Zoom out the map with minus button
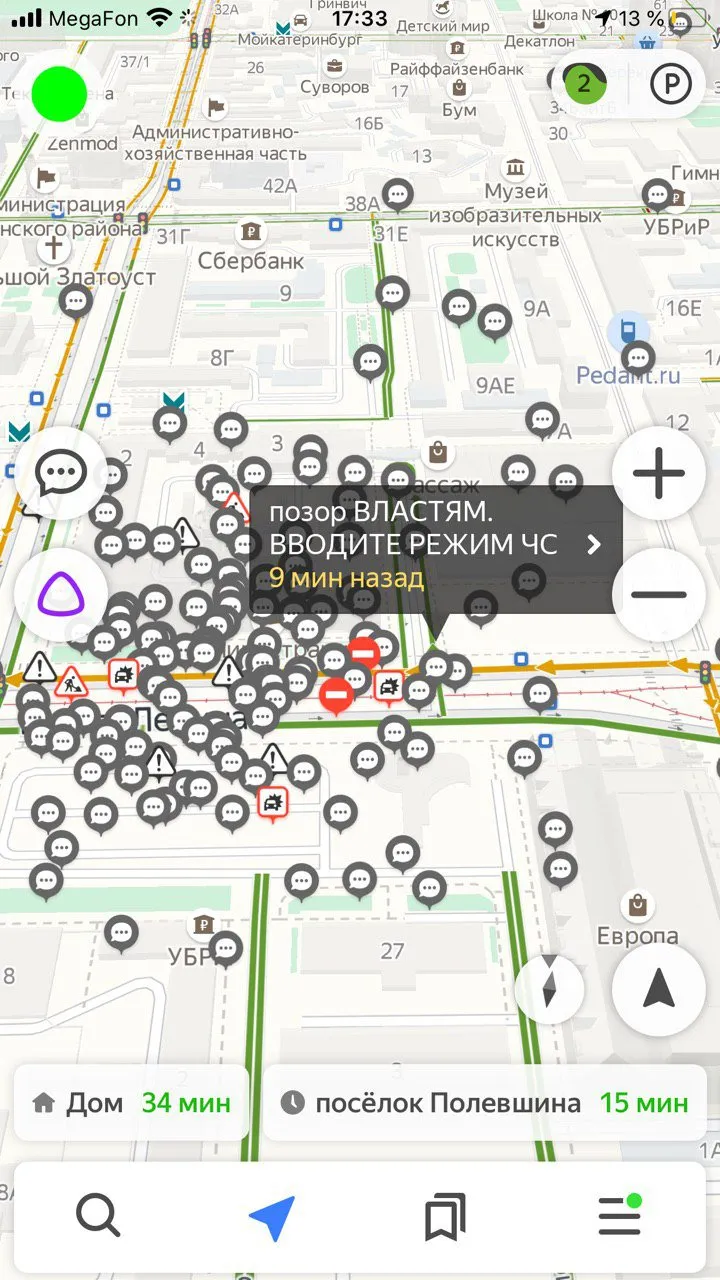The height and width of the screenshot is (1280, 720). pos(659,595)
